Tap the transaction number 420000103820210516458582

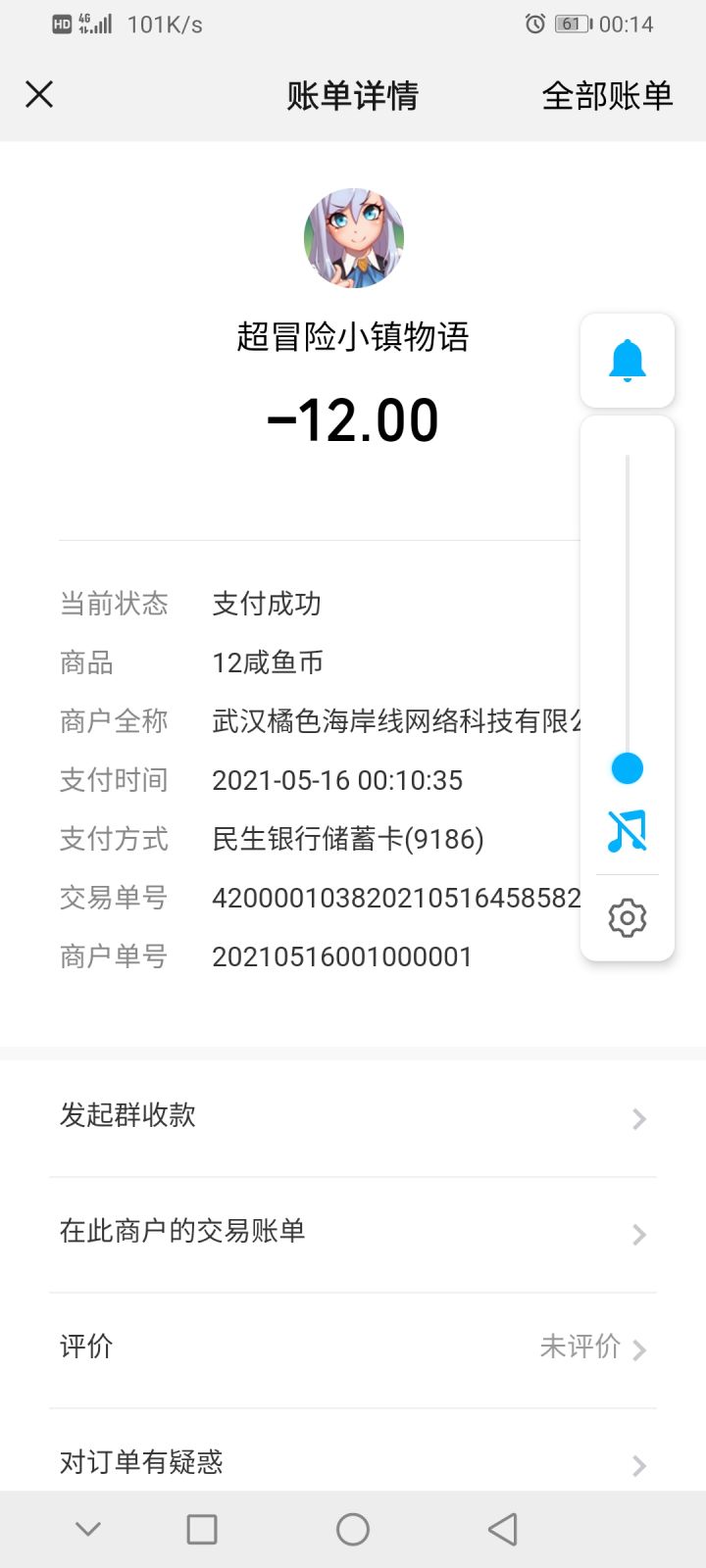tap(392, 898)
